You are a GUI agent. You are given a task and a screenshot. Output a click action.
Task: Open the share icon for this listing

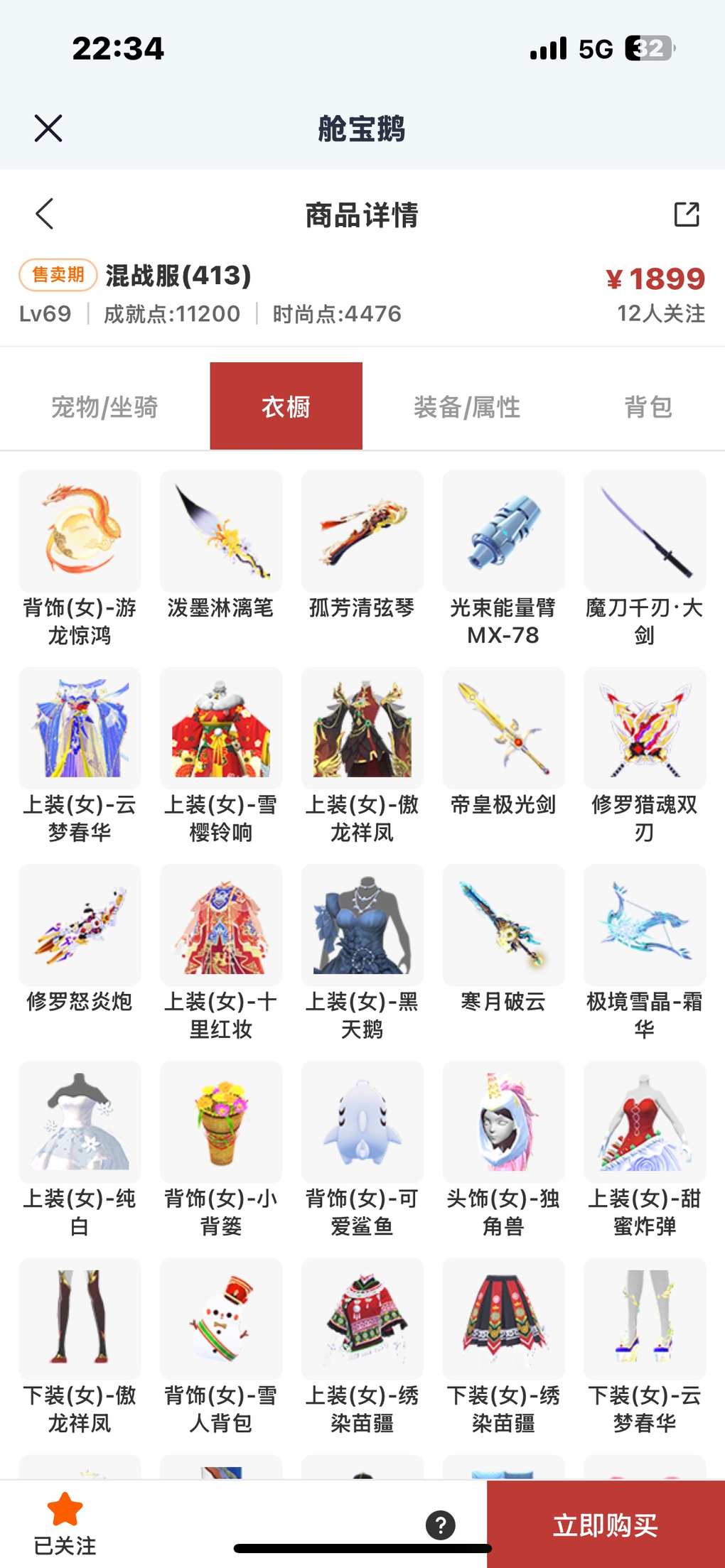coord(686,214)
